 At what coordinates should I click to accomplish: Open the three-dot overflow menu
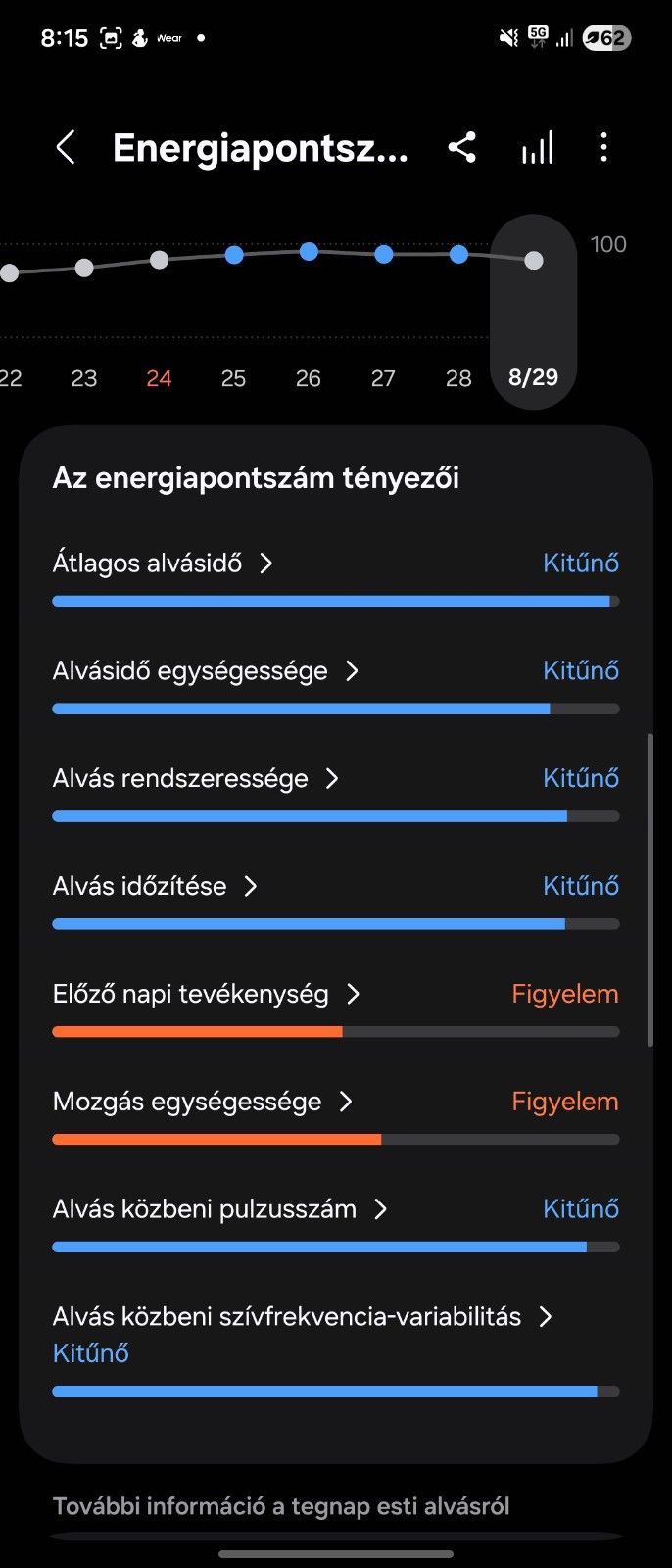(603, 148)
